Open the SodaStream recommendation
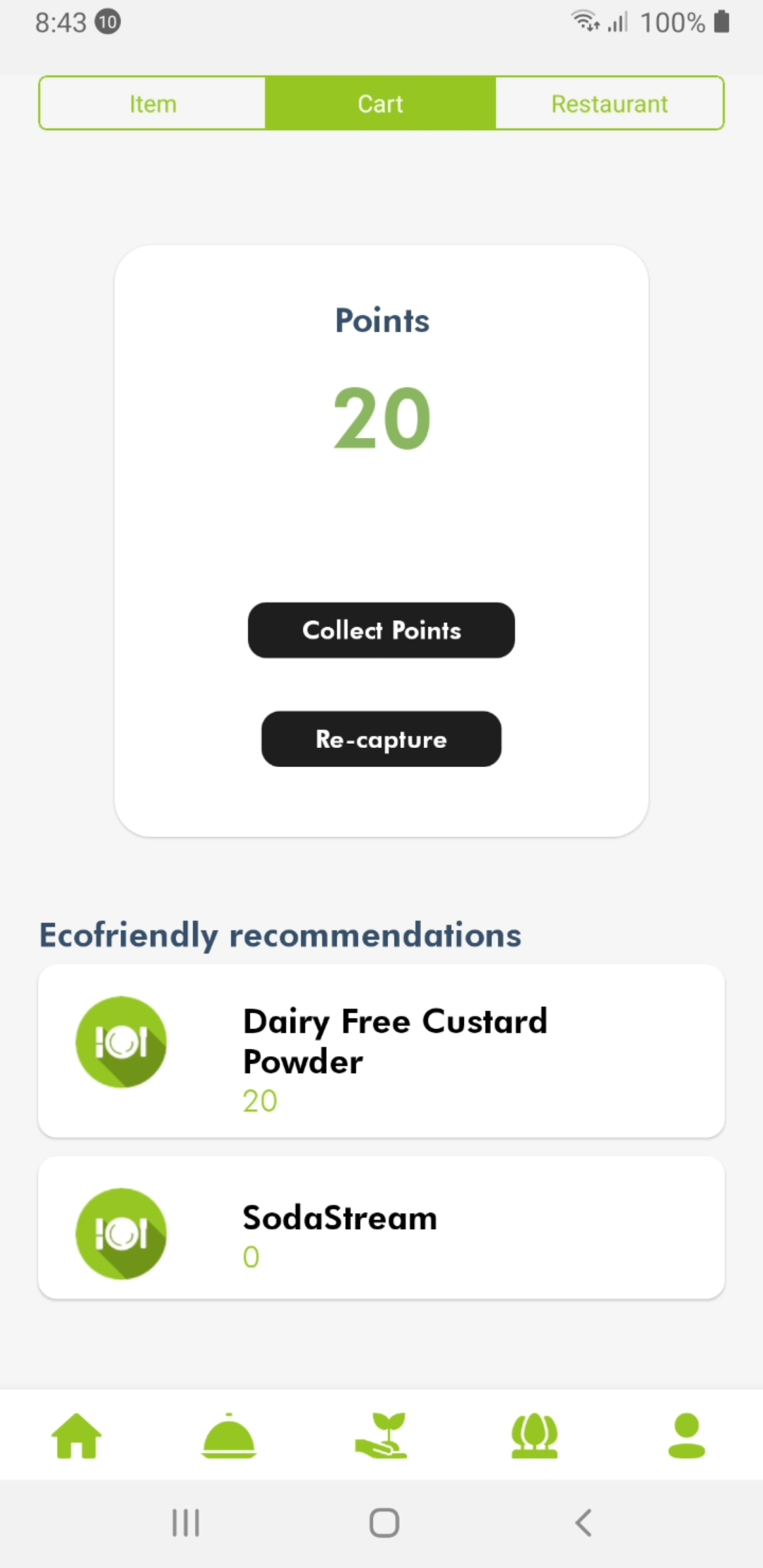The image size is (763, 1568). pyautogui.click(x=381, y=1228)
